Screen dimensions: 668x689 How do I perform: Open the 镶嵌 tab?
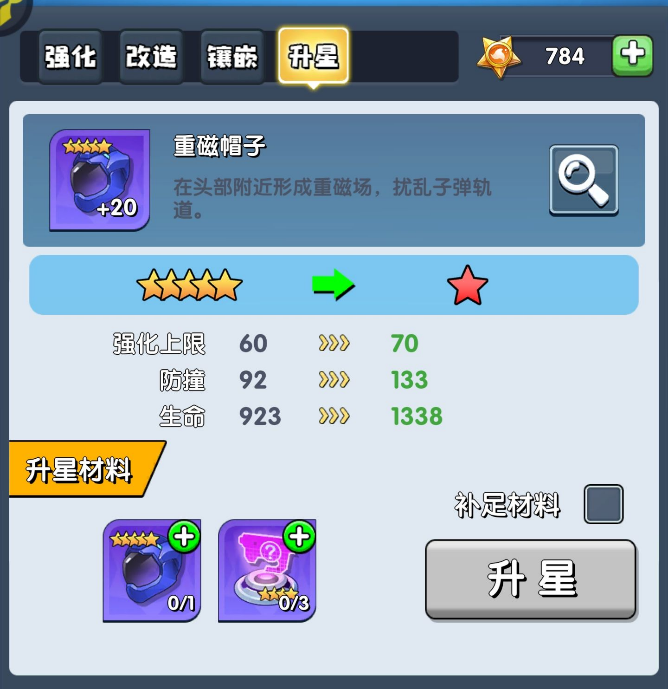tap(232, 56)
